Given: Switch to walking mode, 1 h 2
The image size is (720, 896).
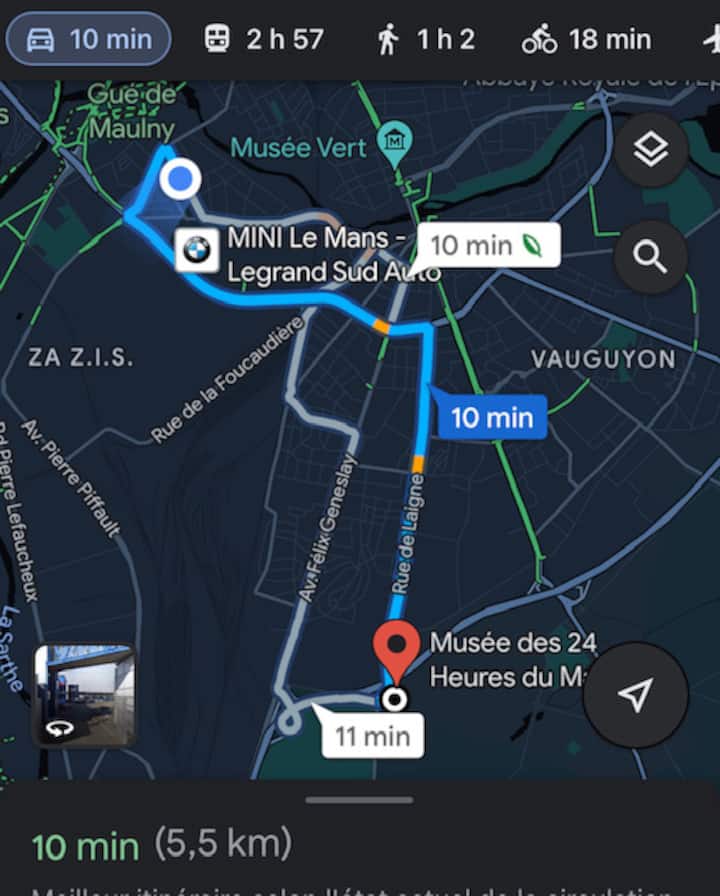Looking at the screenshot, I should coord(425,40).
